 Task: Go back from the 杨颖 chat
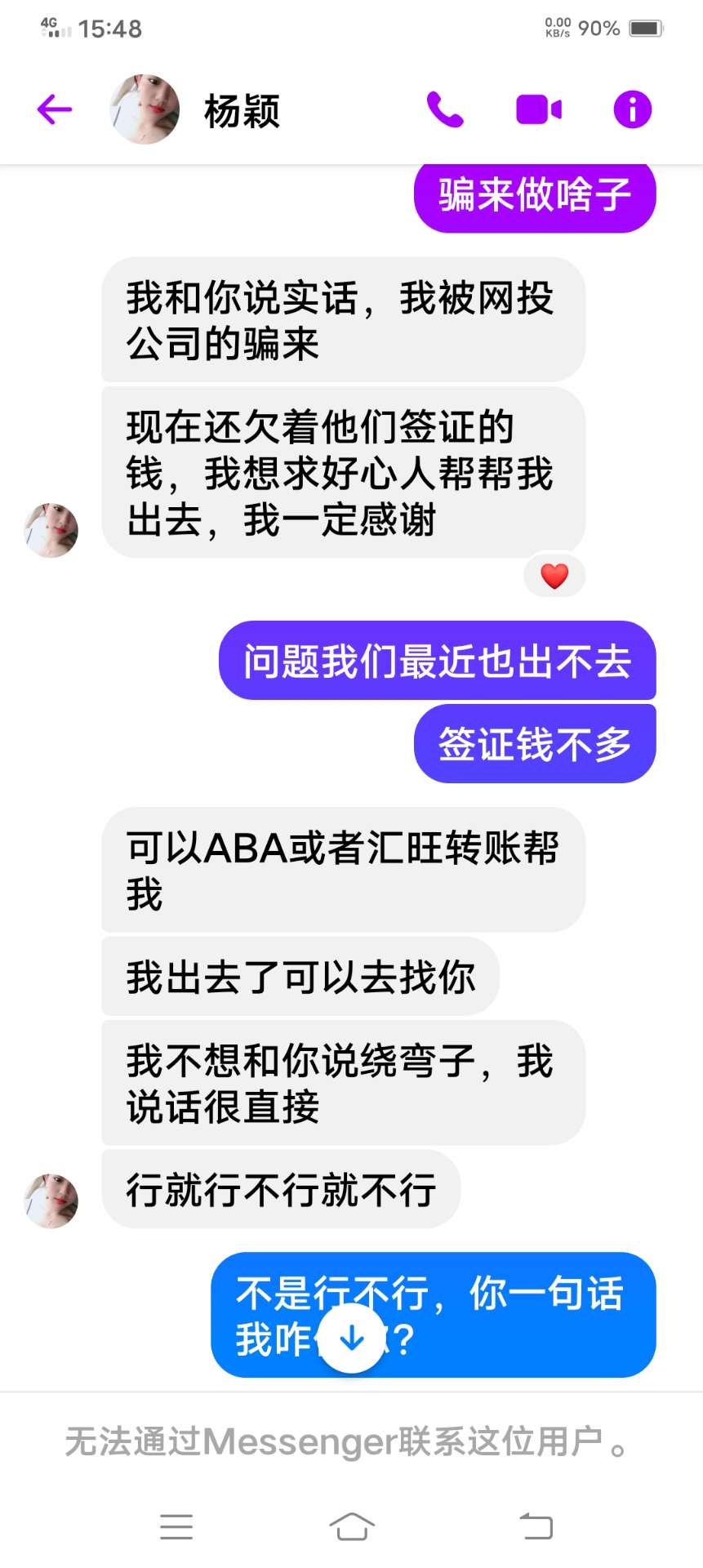(x=55, y=109)
